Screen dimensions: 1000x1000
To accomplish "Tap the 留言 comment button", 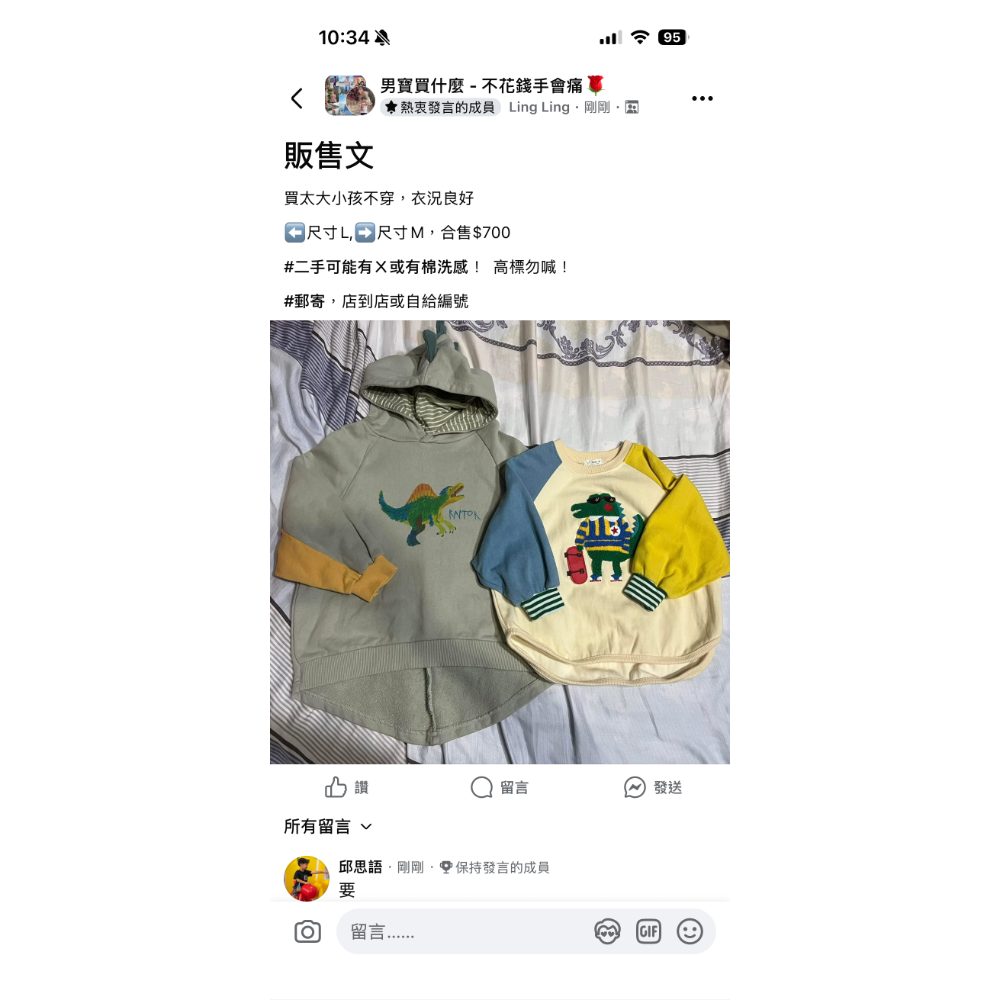I will pyautogui.click(x=499, y=787).
